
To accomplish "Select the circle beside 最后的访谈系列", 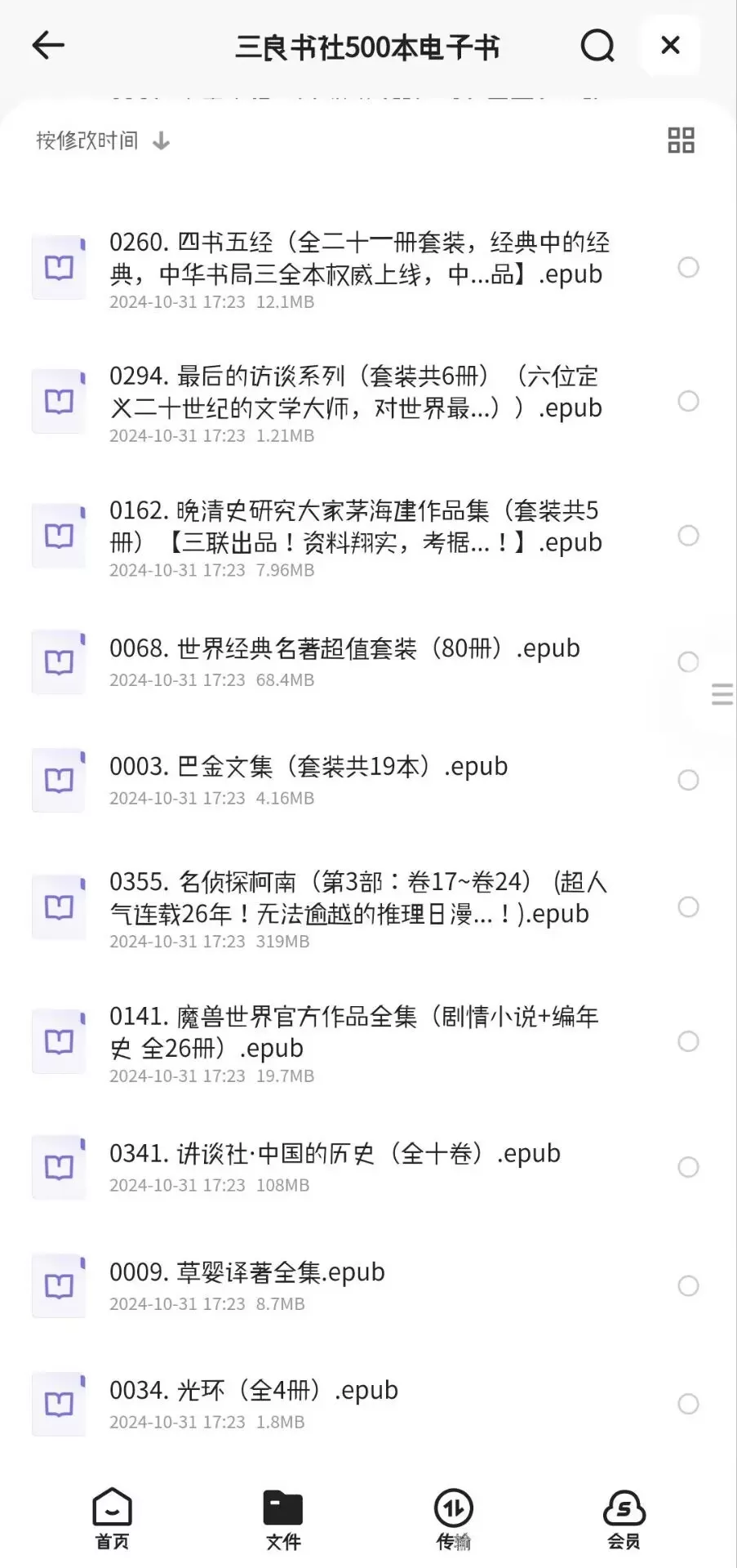I will [x=688, y=402].
